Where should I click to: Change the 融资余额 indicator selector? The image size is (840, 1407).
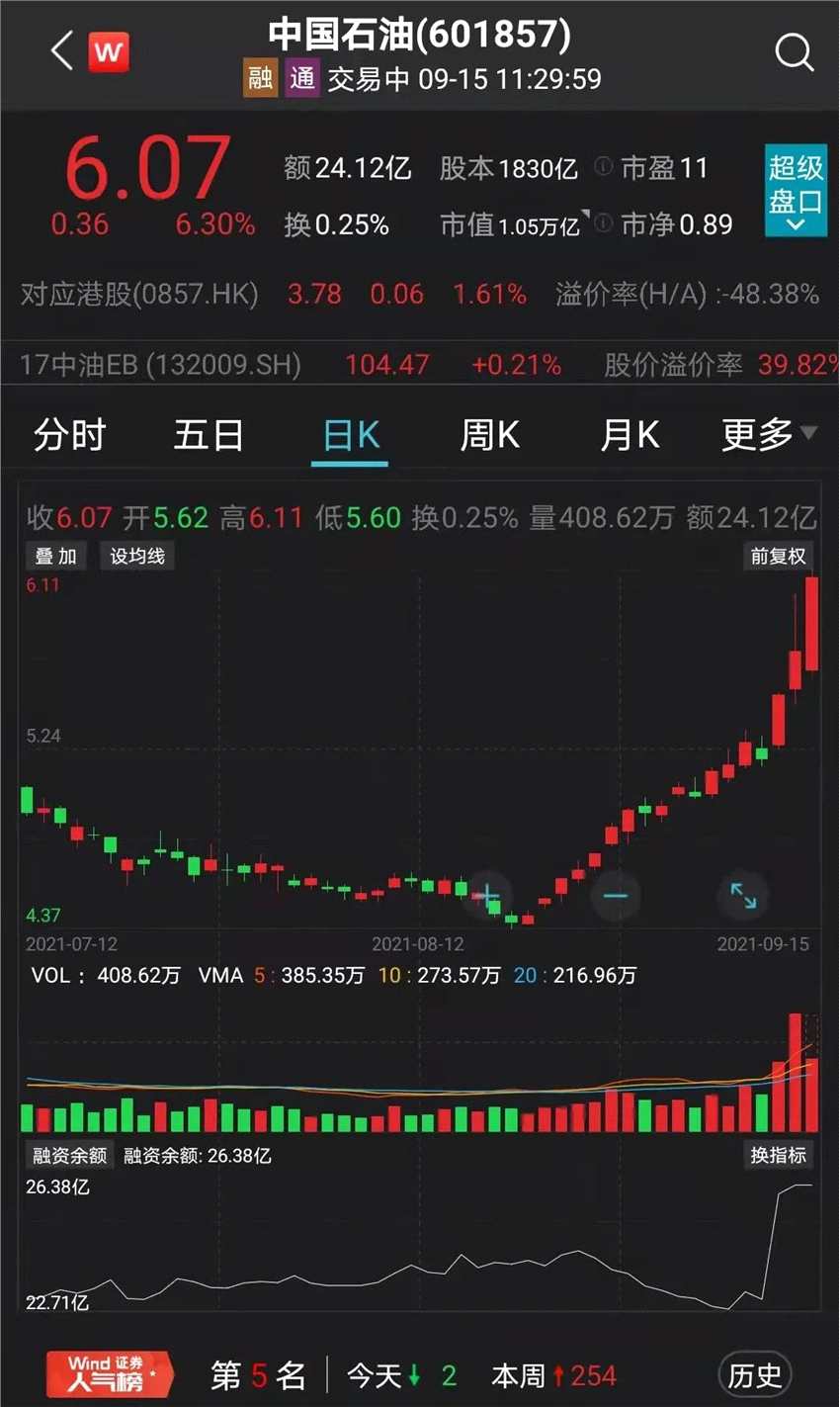click(x=69, y=1155)
